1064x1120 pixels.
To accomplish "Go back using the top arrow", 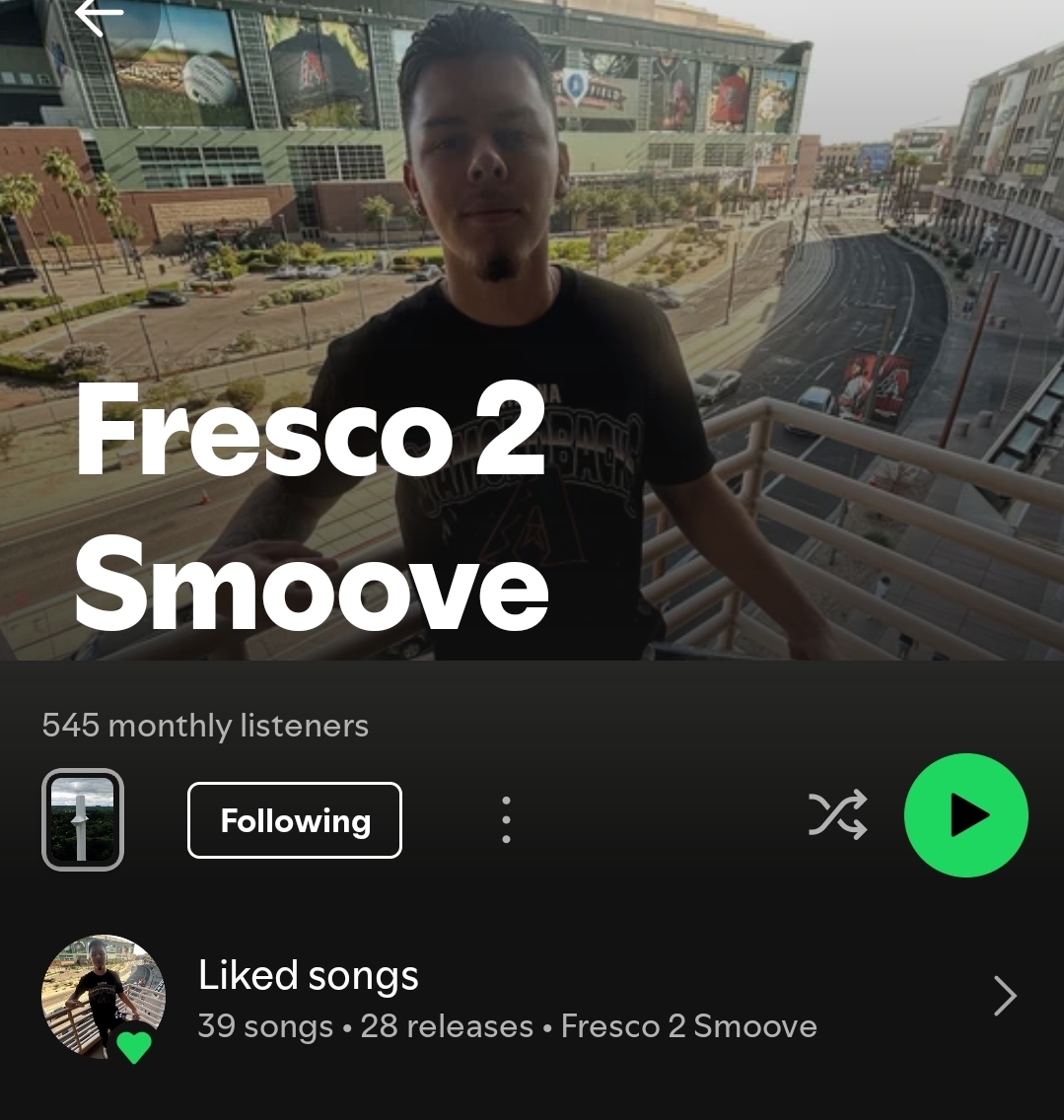I will pyautogui.click(x=99, y=16).
